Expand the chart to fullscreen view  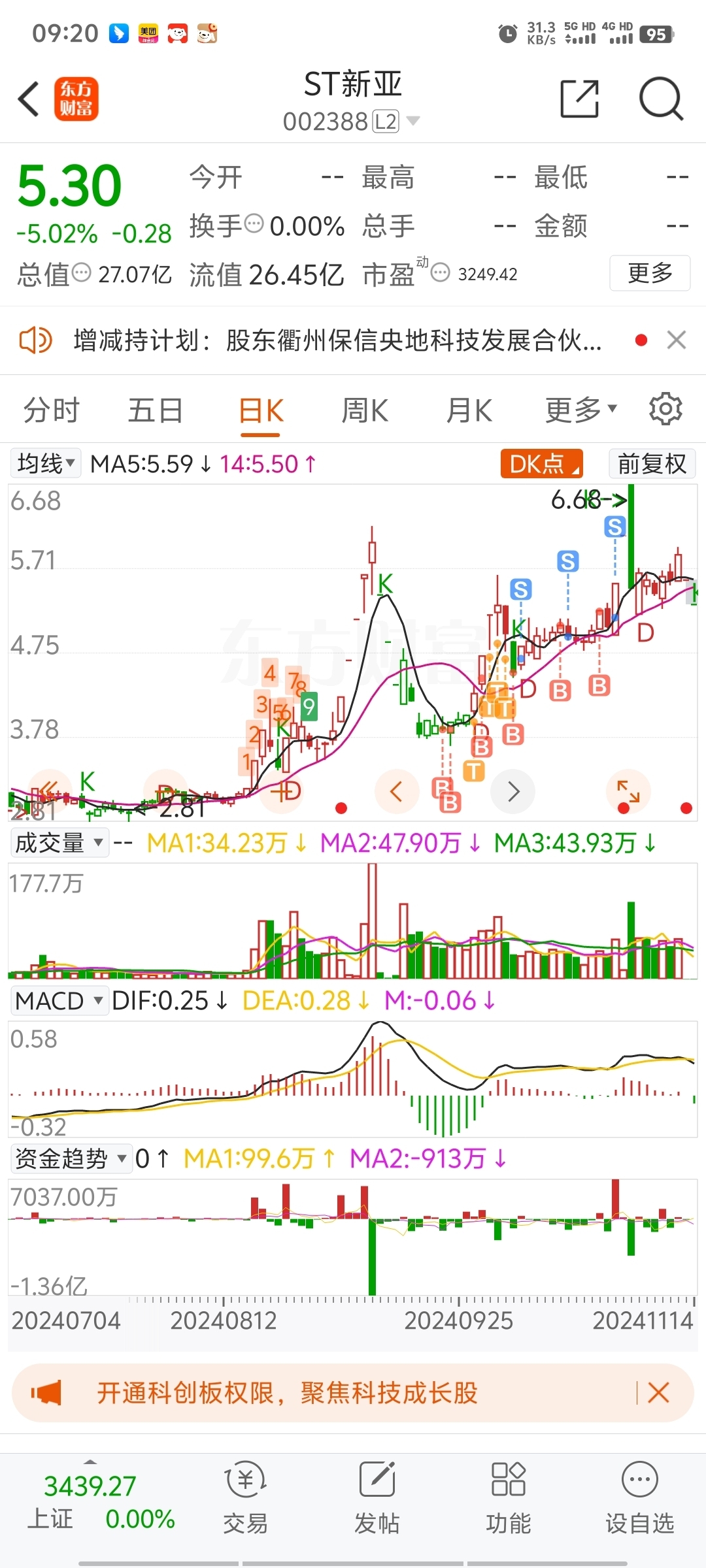628,791
